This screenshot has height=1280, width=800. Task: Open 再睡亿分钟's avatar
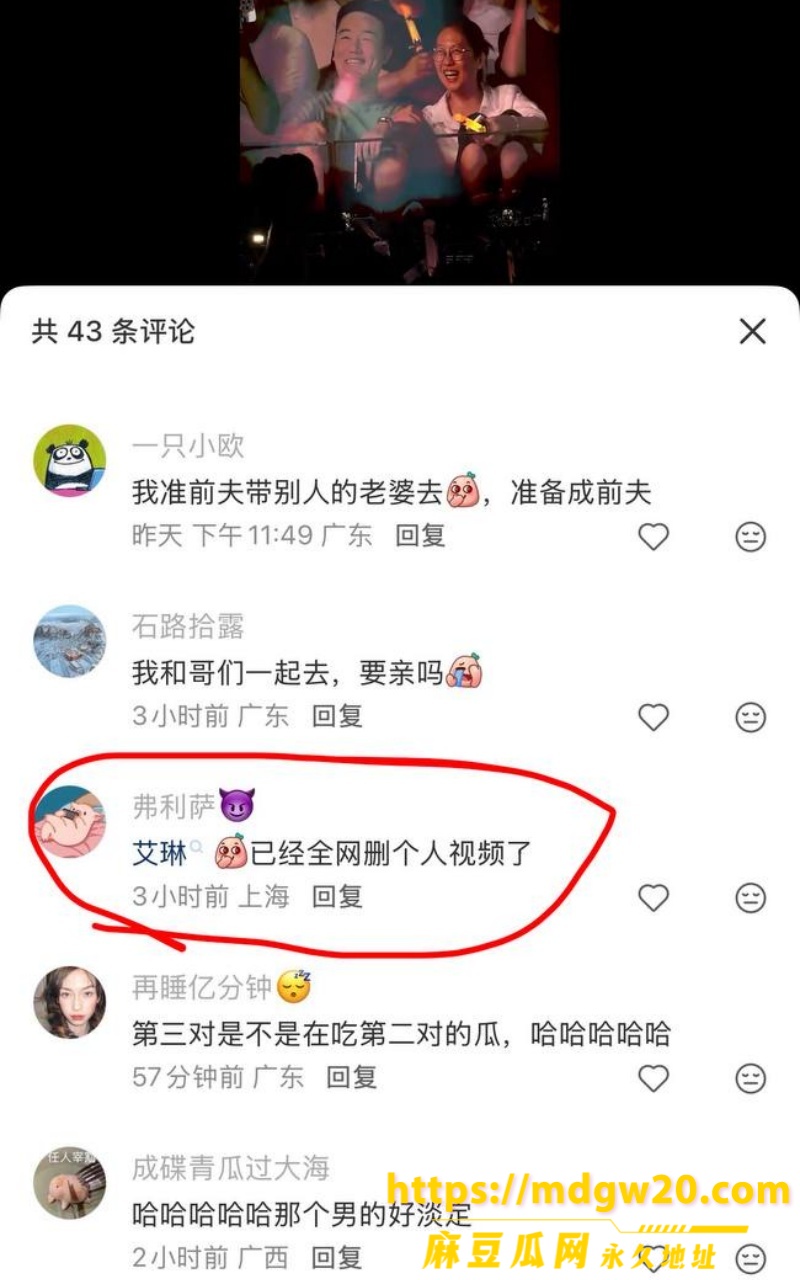coord(70,1001)
